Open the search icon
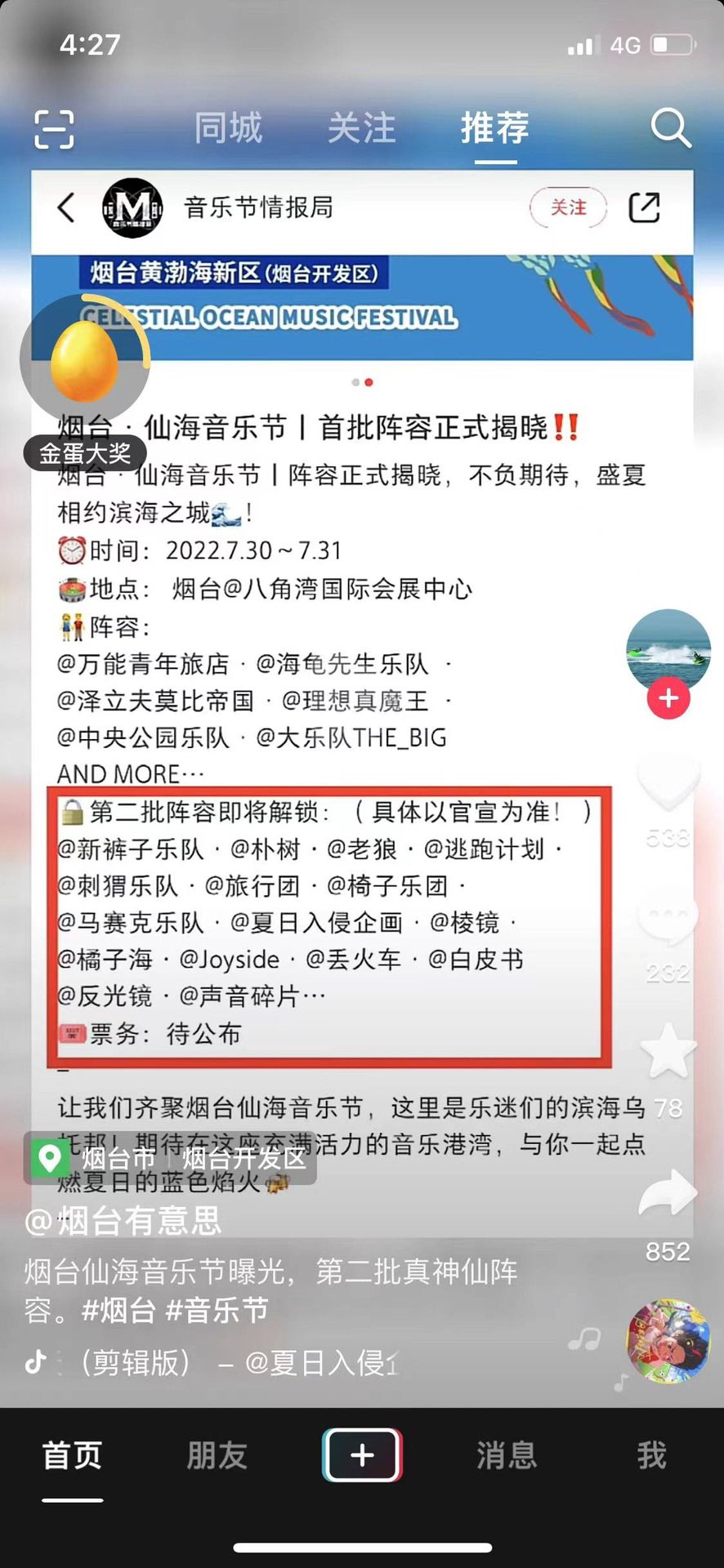 (671, 128)
